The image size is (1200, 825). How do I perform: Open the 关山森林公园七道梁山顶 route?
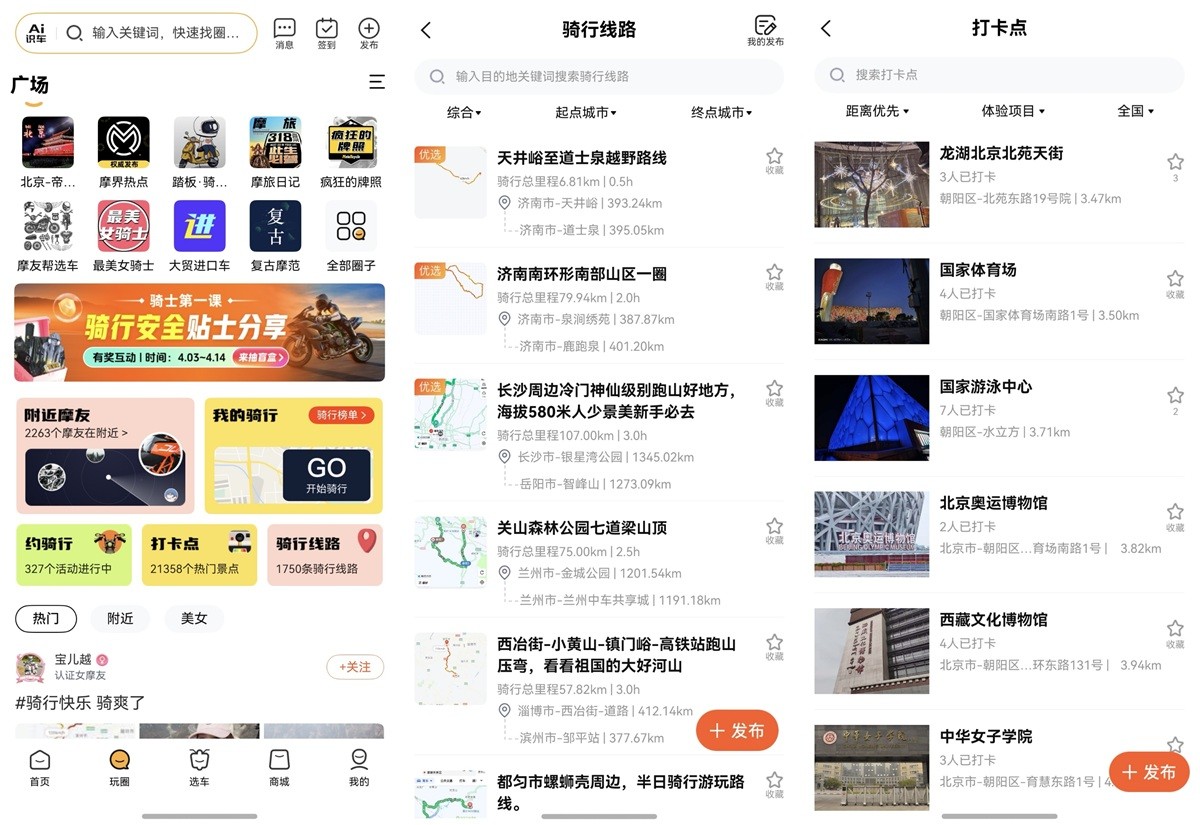tap(582, 528)
